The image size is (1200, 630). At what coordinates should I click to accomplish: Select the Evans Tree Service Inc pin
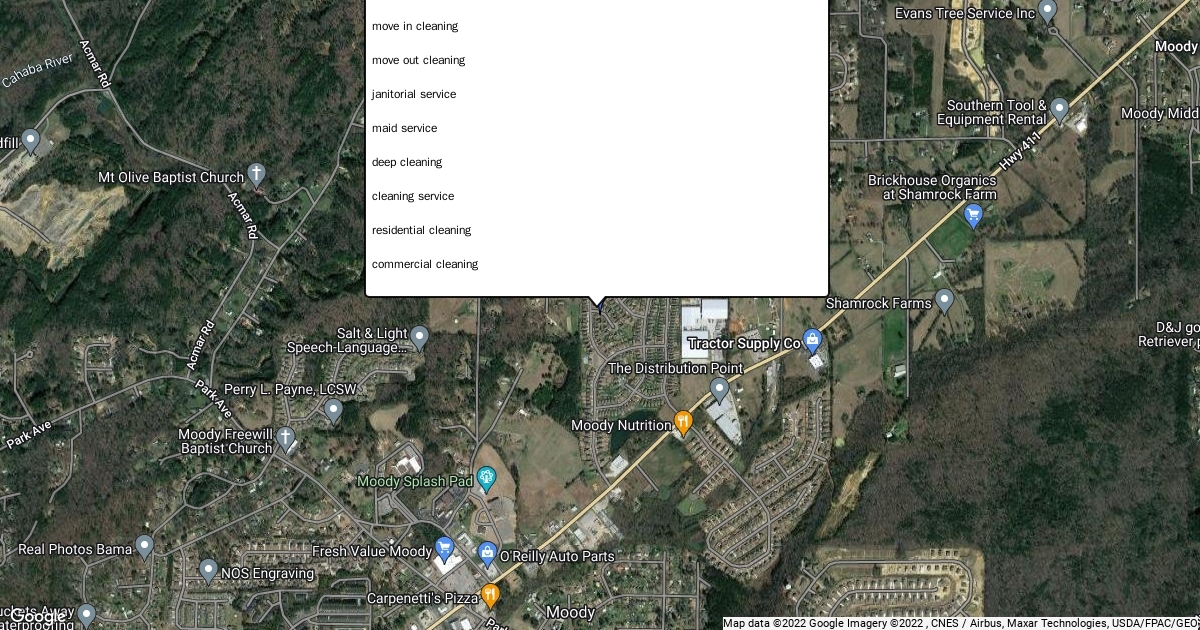(x=1047, y=12)
